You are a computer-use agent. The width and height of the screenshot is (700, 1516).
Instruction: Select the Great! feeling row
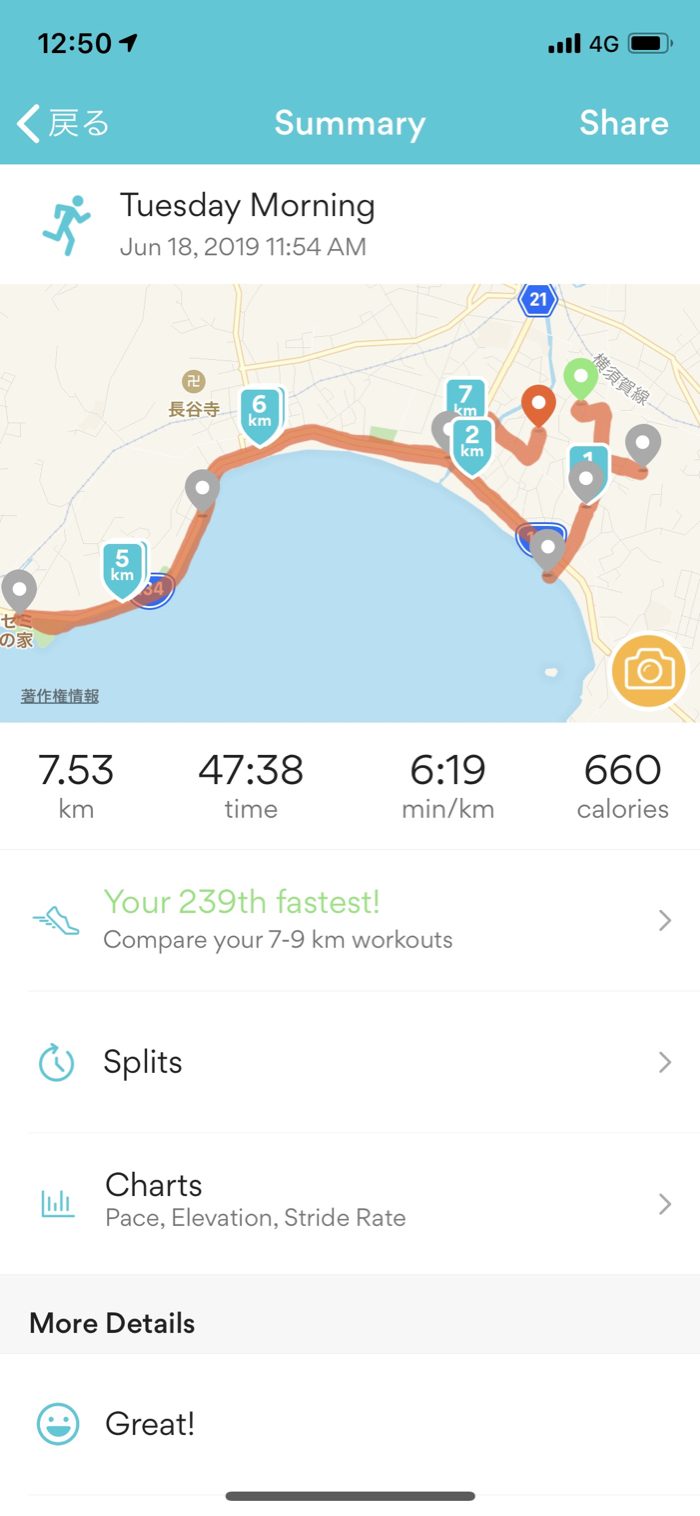pyautogui.click(x=350, y=1424)
